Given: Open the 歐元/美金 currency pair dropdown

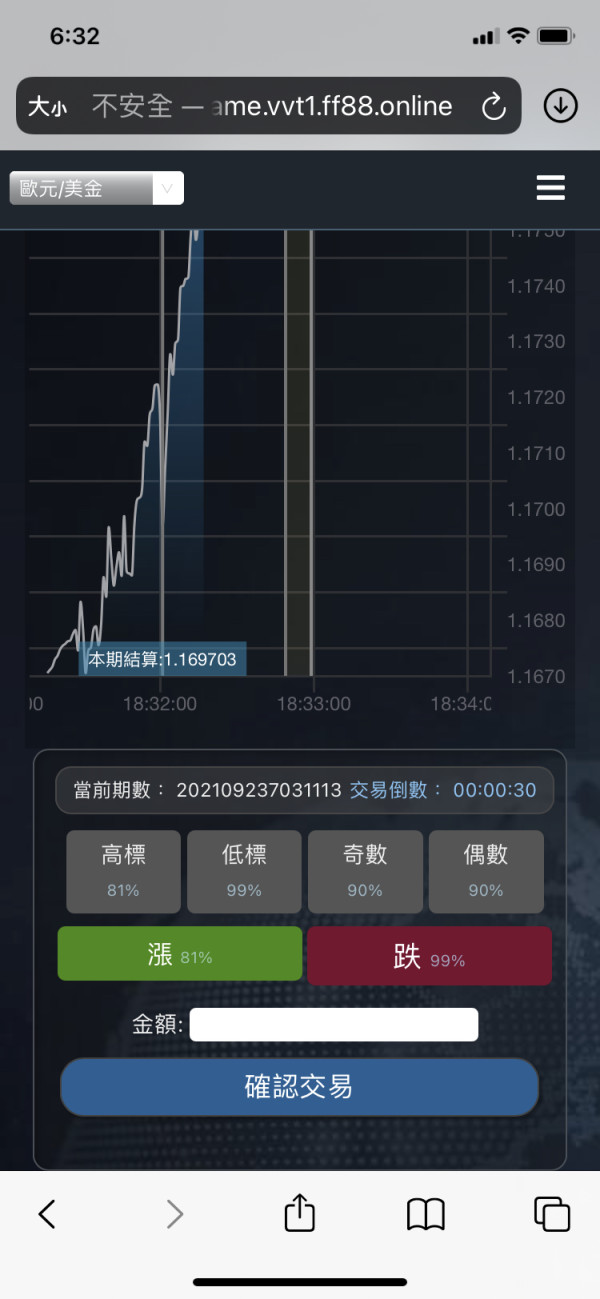Looking at the screenshot, I should pyautogui.click(x=97, y=188).
